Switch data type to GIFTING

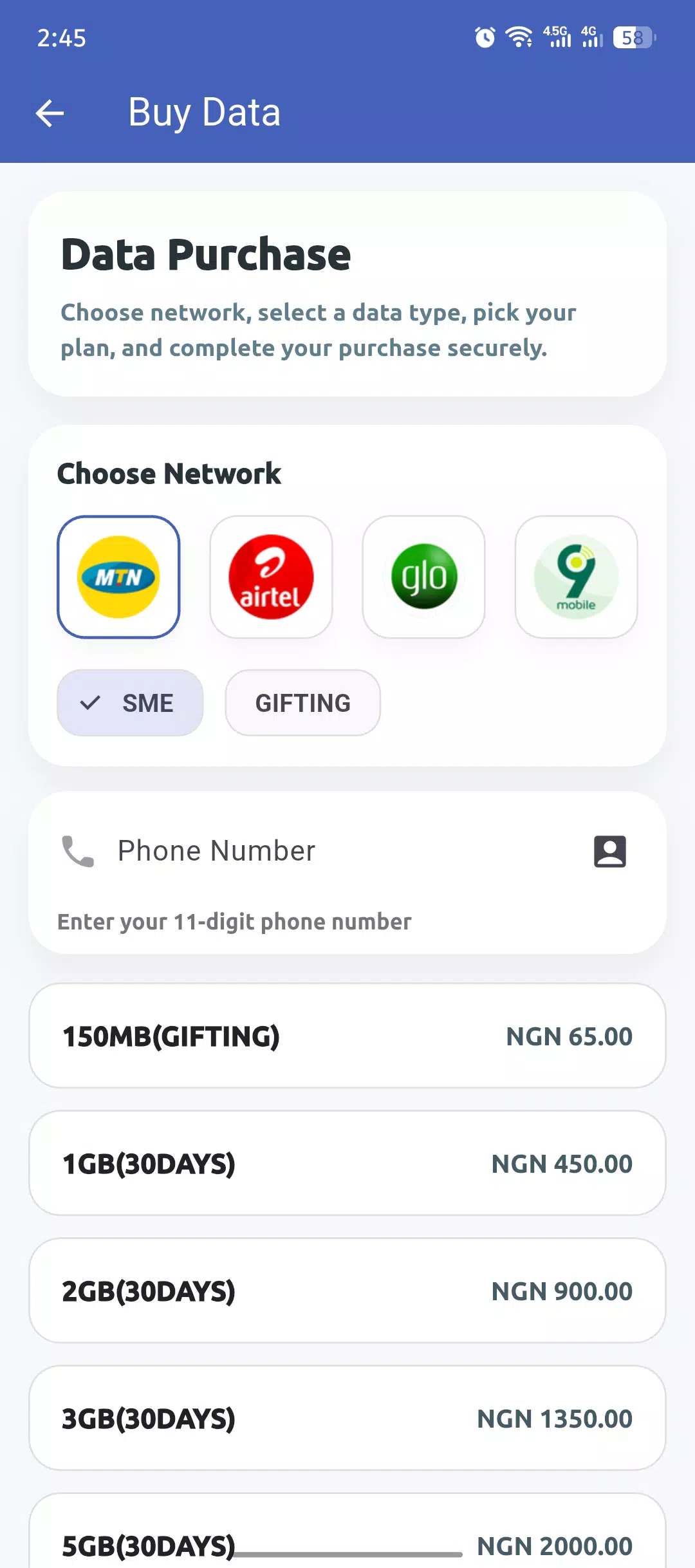pos(302,703)
